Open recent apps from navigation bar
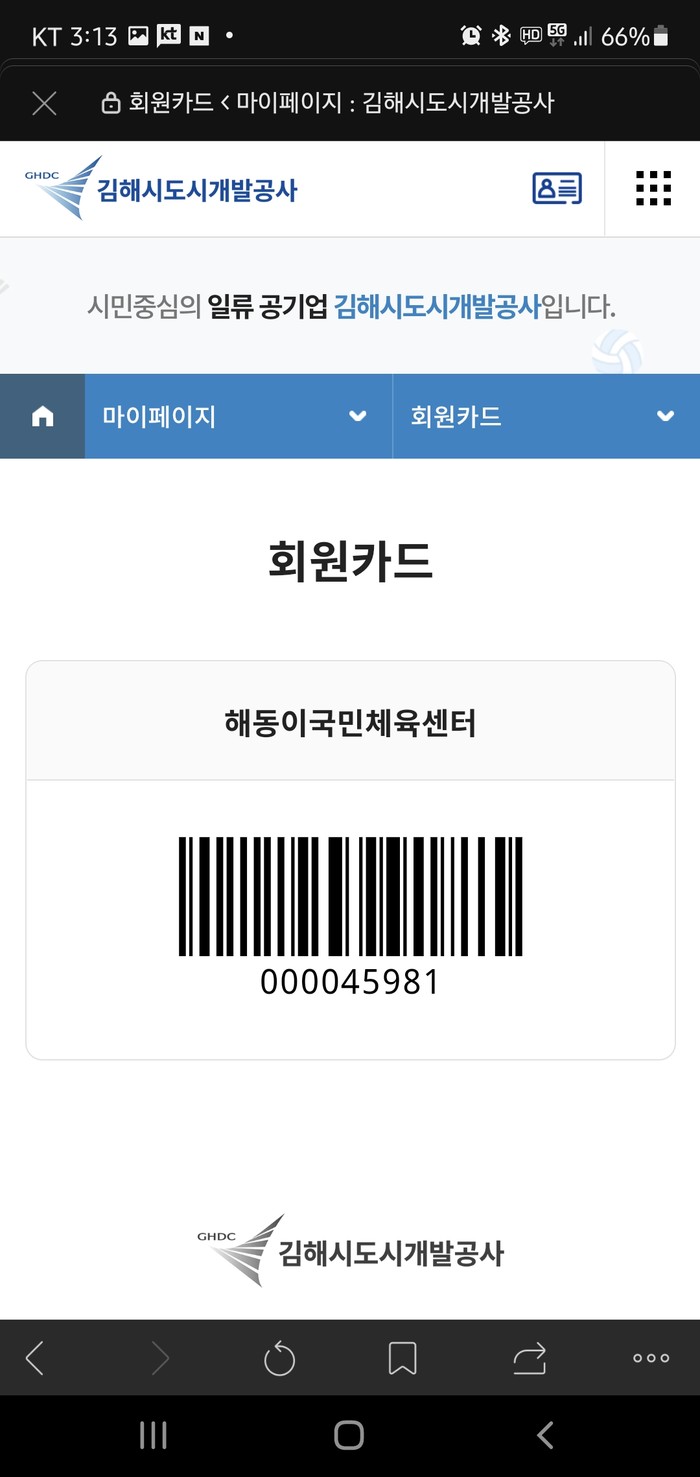Image resolution: width=700 pixels, height=1477 pixels. tap(153, 1436)
